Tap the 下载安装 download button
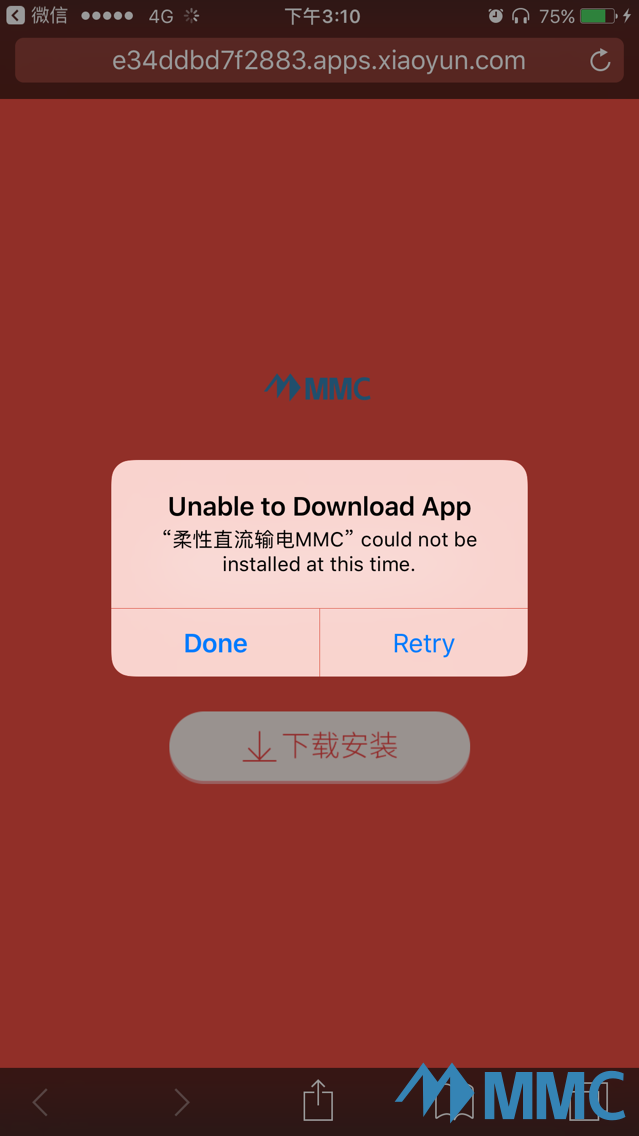Screen dimensions: 639x1136 pyautogui.click(x=319, y=746)
